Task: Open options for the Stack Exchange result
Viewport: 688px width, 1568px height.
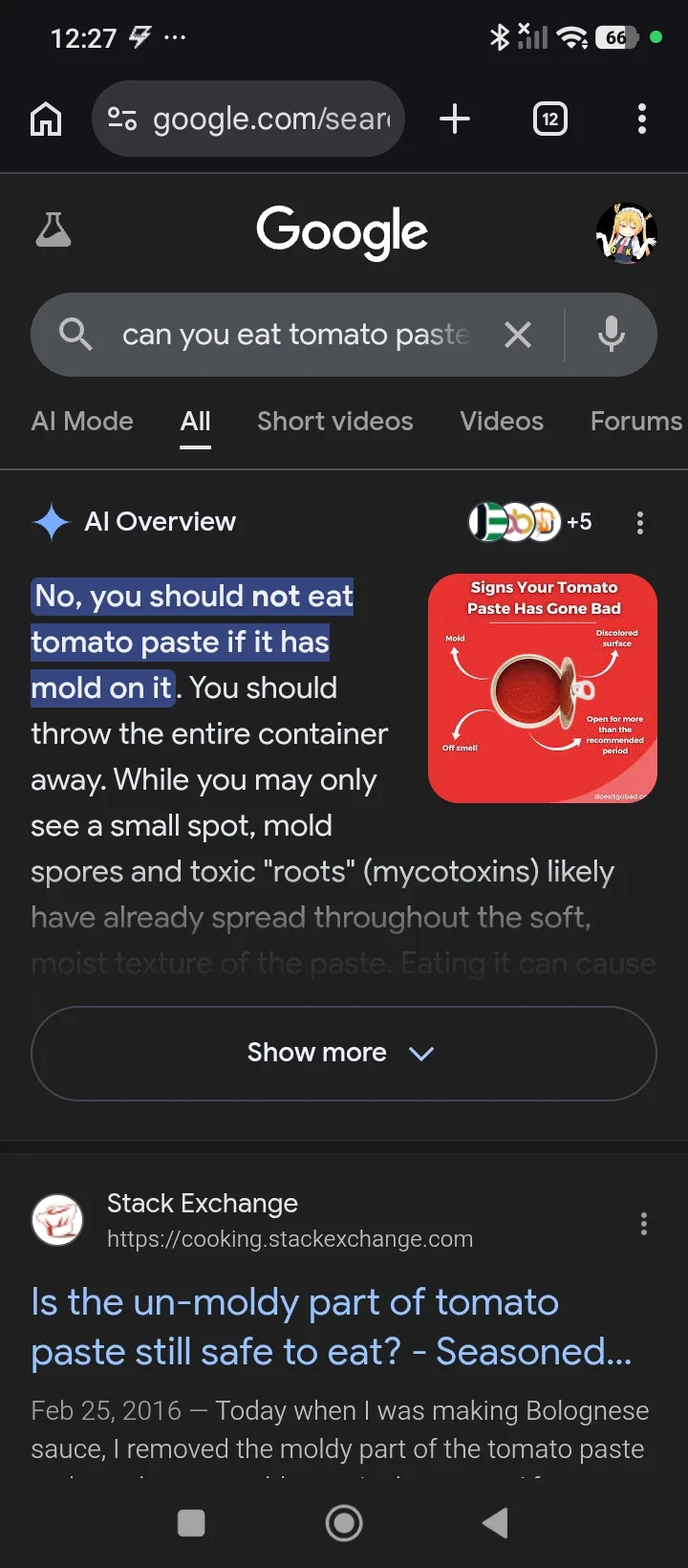Action: tap(643, 1224)
